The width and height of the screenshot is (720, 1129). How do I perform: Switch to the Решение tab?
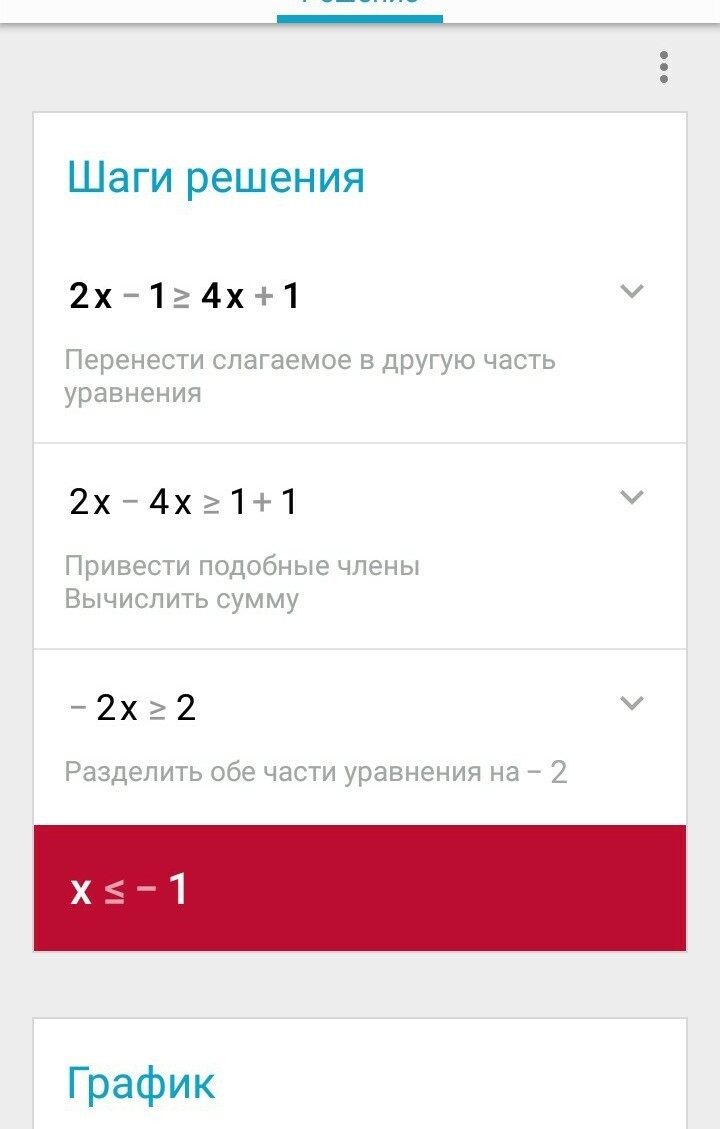(360, 5)
